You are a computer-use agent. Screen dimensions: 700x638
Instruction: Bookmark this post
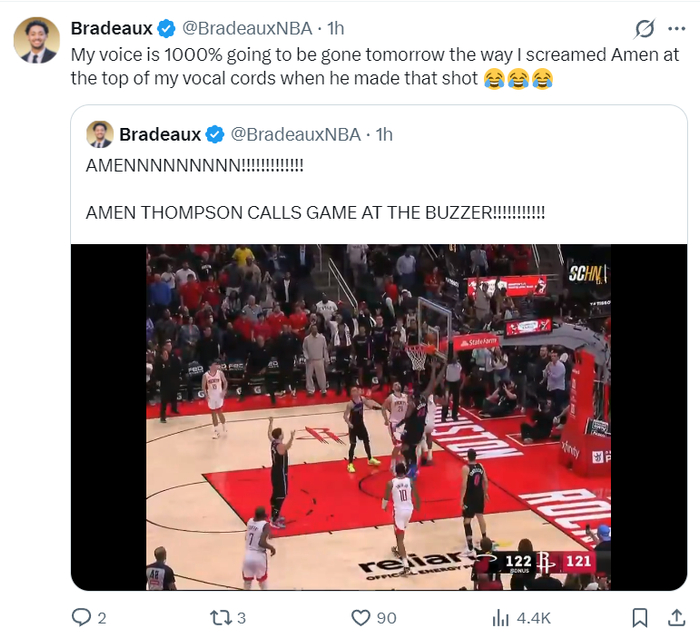[641, 618]
